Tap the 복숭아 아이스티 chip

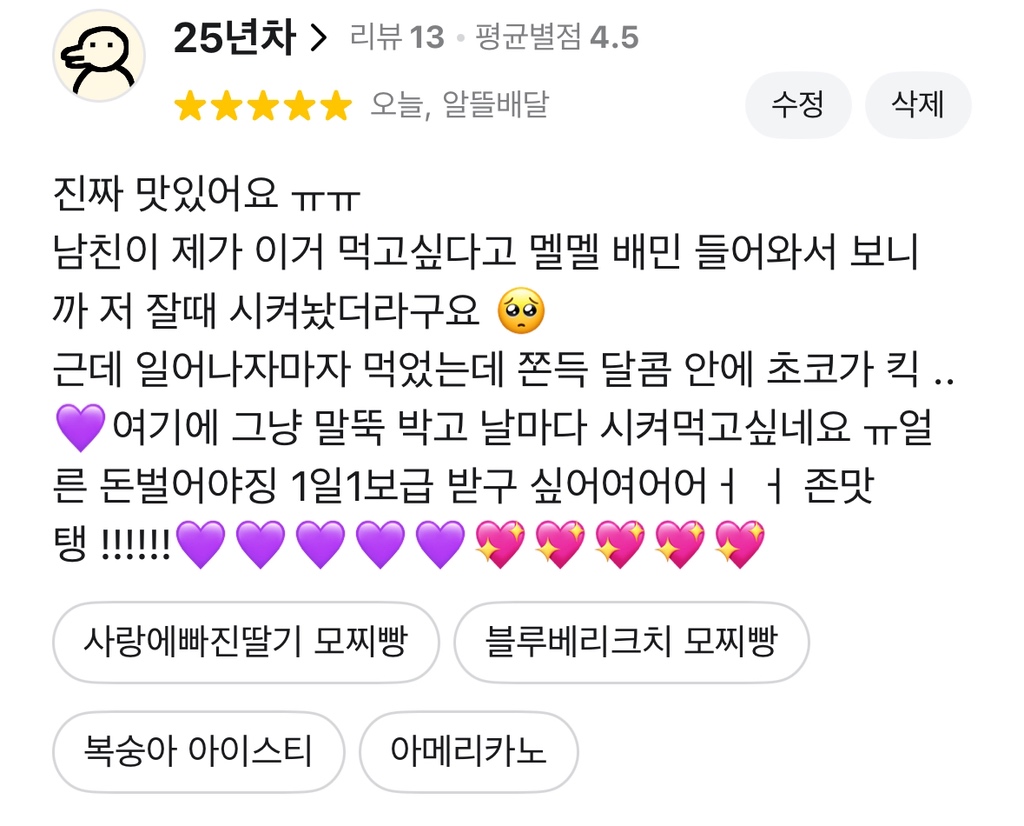pyautogui.click(x=198, y=751)
